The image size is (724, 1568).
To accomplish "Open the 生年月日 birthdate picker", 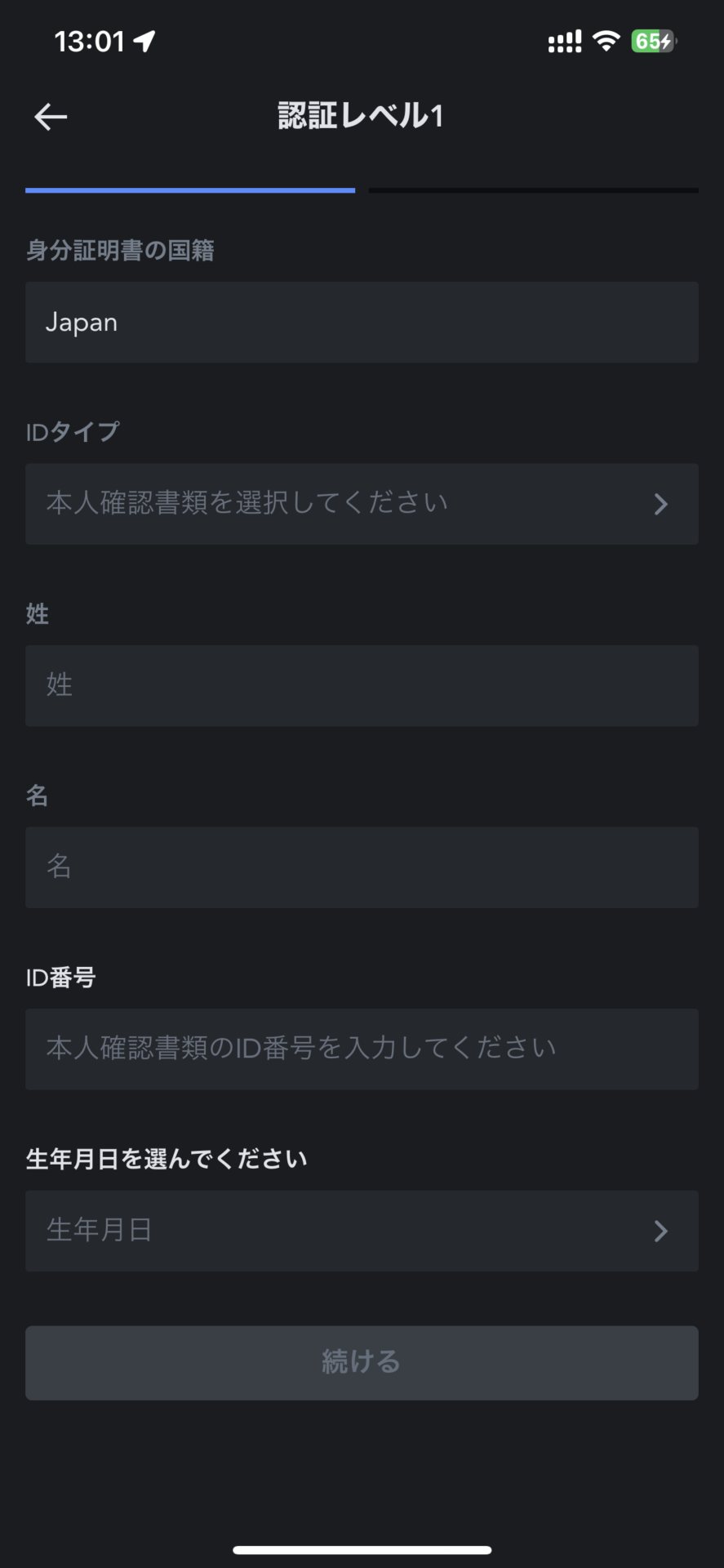I will (362, 1231).
